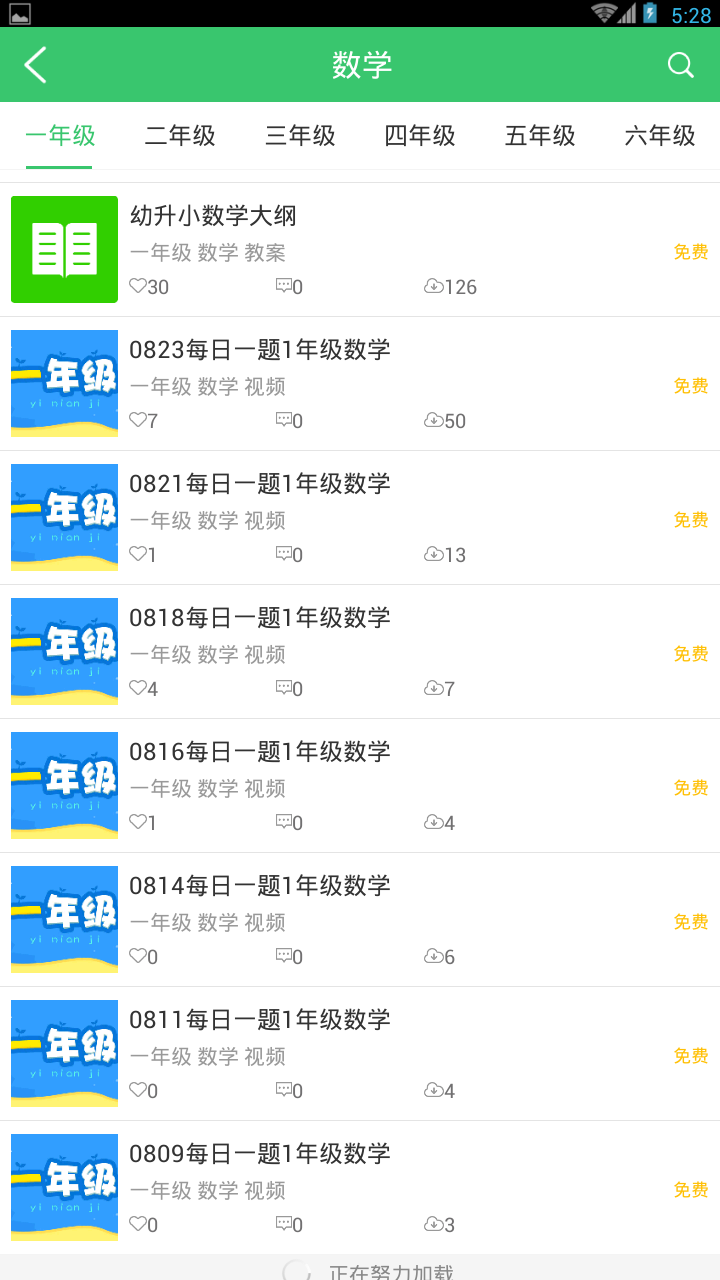Tap the download count icon for 0816每日一题

pyautogui.click(x=433, y=822)
